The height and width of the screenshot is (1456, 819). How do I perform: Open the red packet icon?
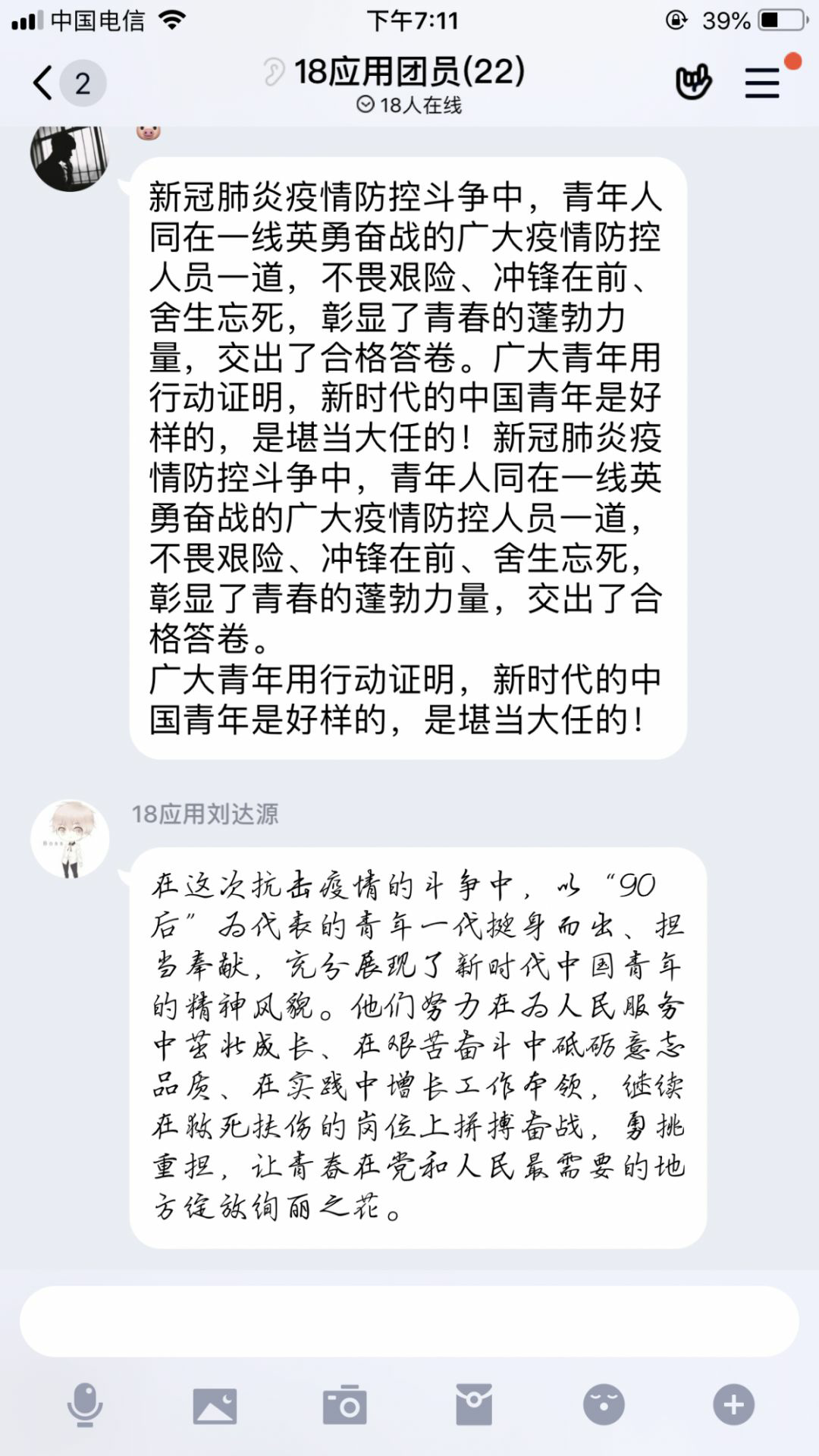pyautogui.click(x=474, y=1405)
